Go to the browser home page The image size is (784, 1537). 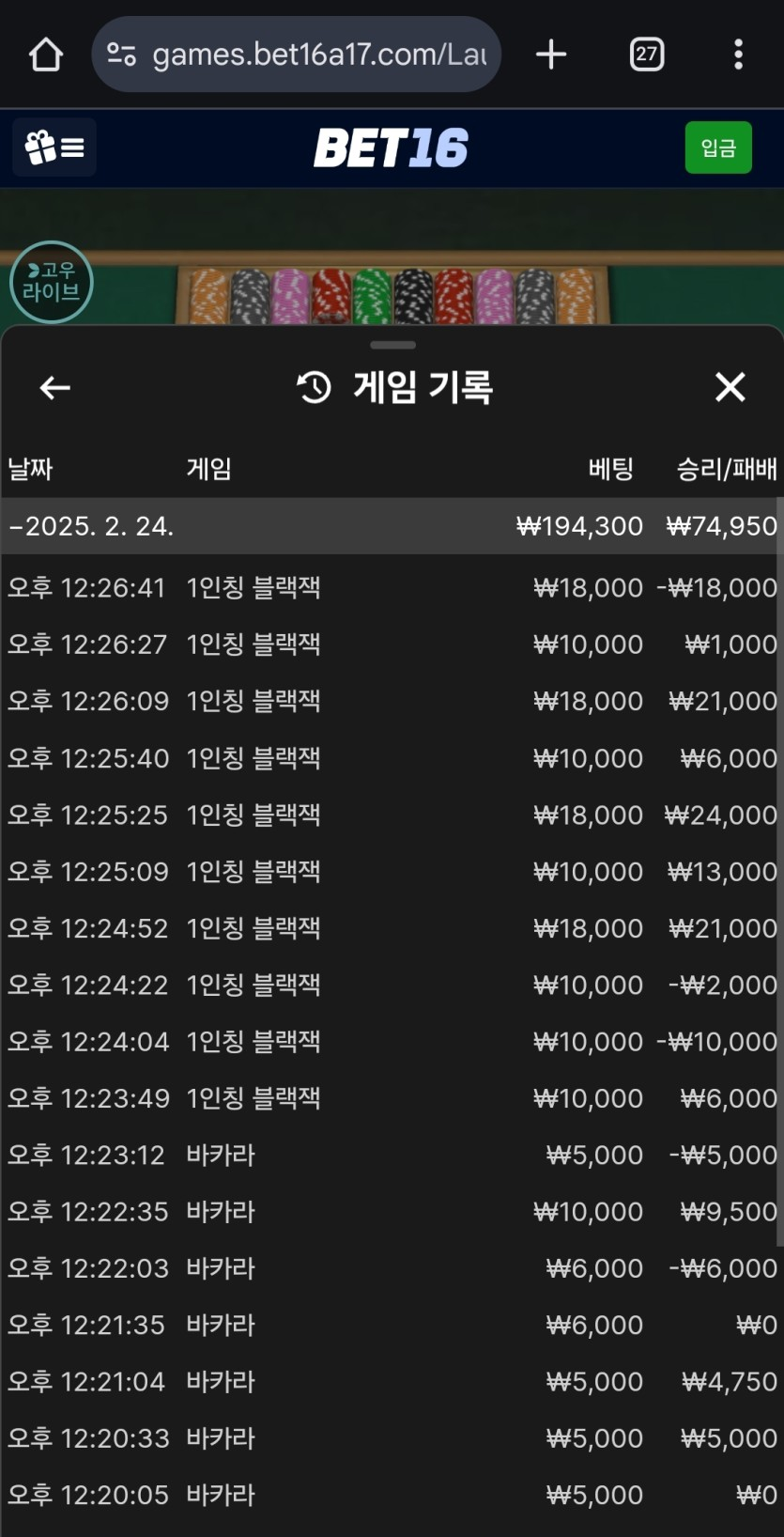tap(46, 54)
